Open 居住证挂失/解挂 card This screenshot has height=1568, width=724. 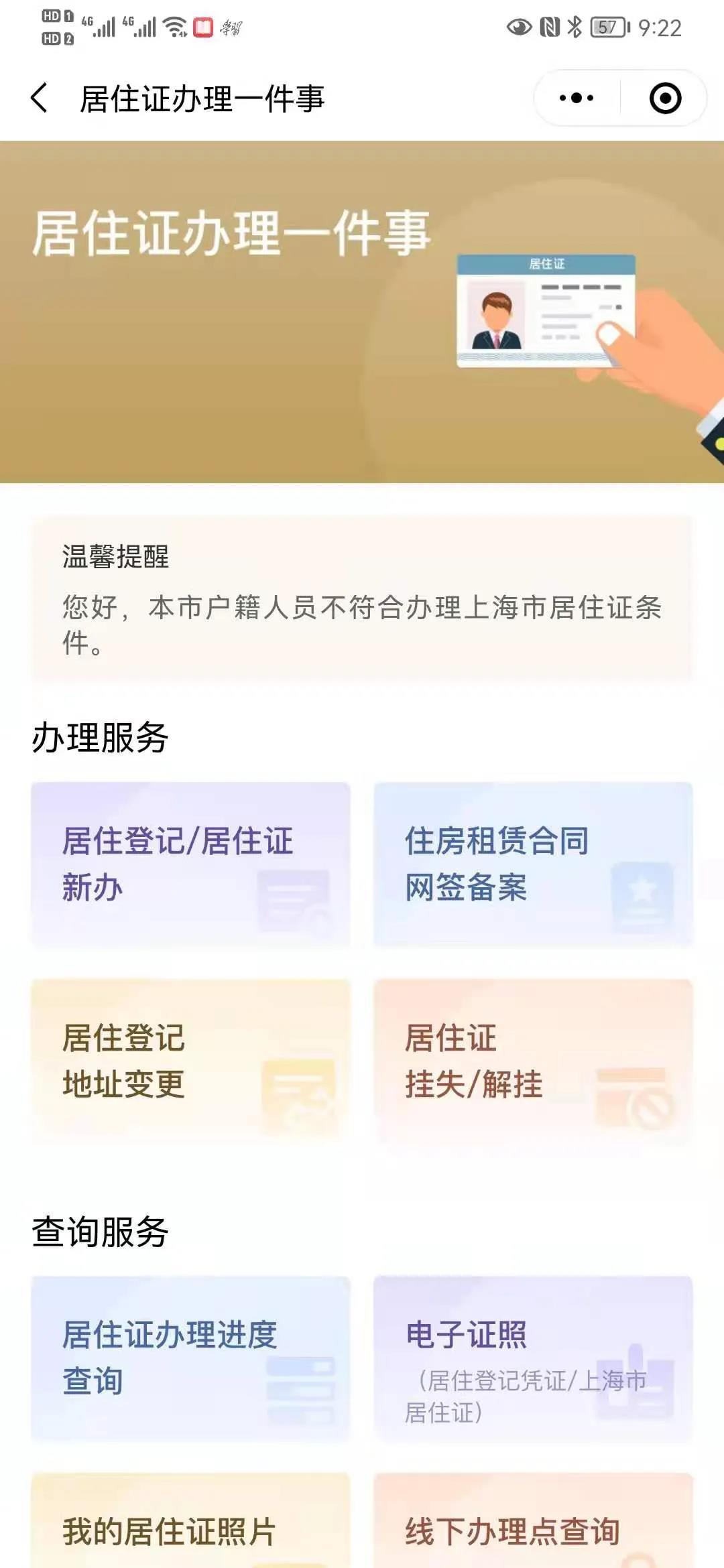point(533,1061)
